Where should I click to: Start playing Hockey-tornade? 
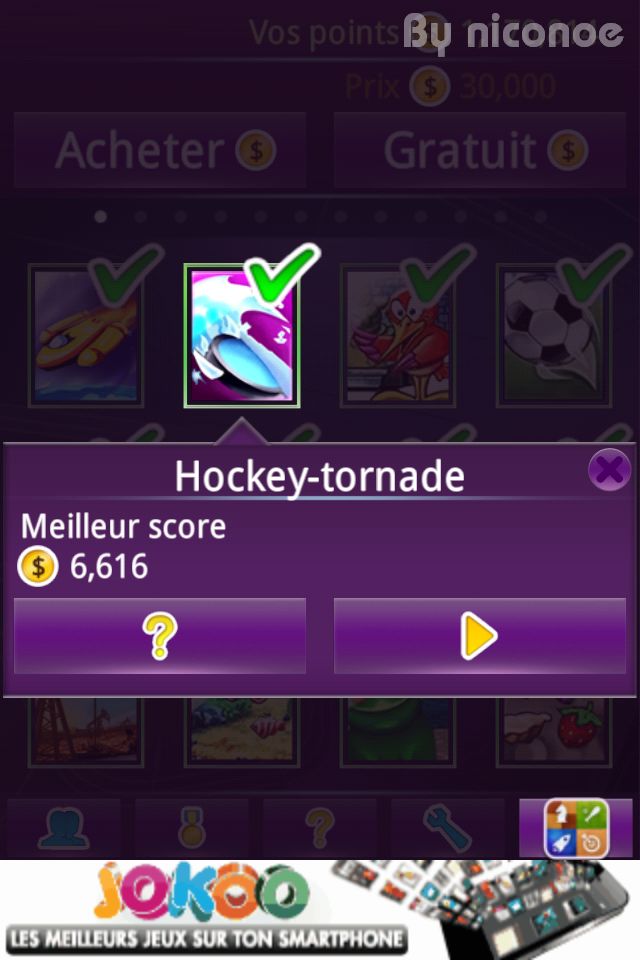coord(479,636)
